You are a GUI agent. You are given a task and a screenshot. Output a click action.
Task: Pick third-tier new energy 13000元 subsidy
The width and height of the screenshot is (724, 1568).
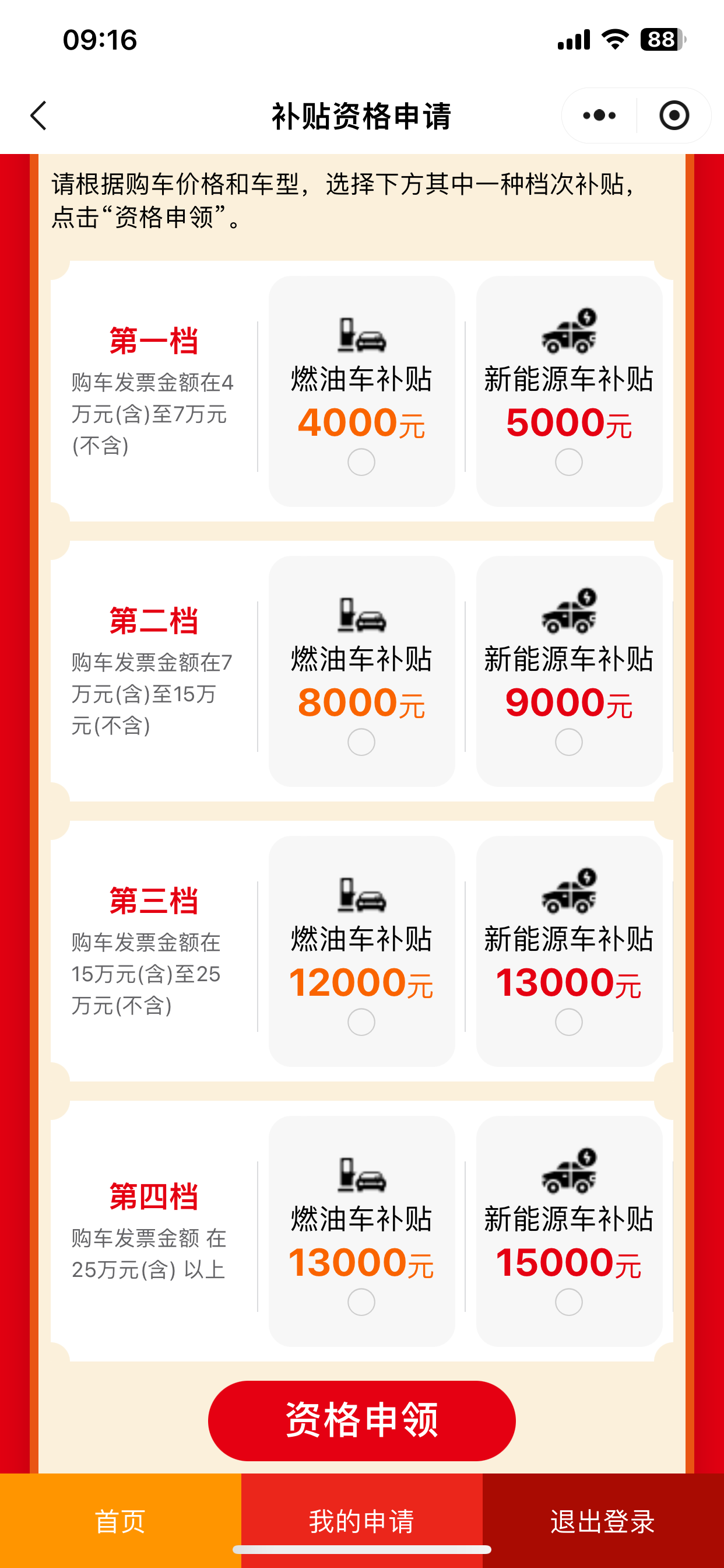(569, 1022)
